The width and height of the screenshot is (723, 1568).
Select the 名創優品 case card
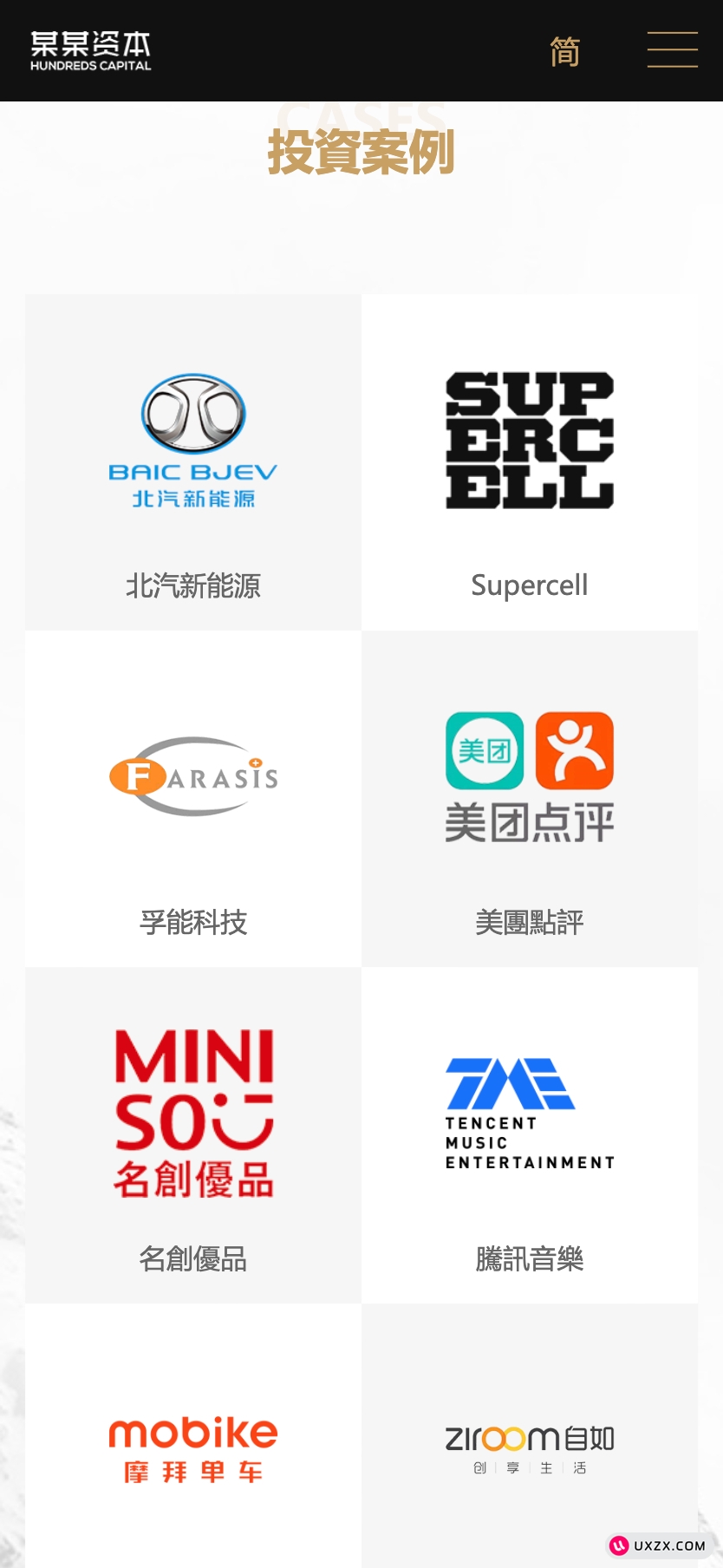tap(193, 1135)
